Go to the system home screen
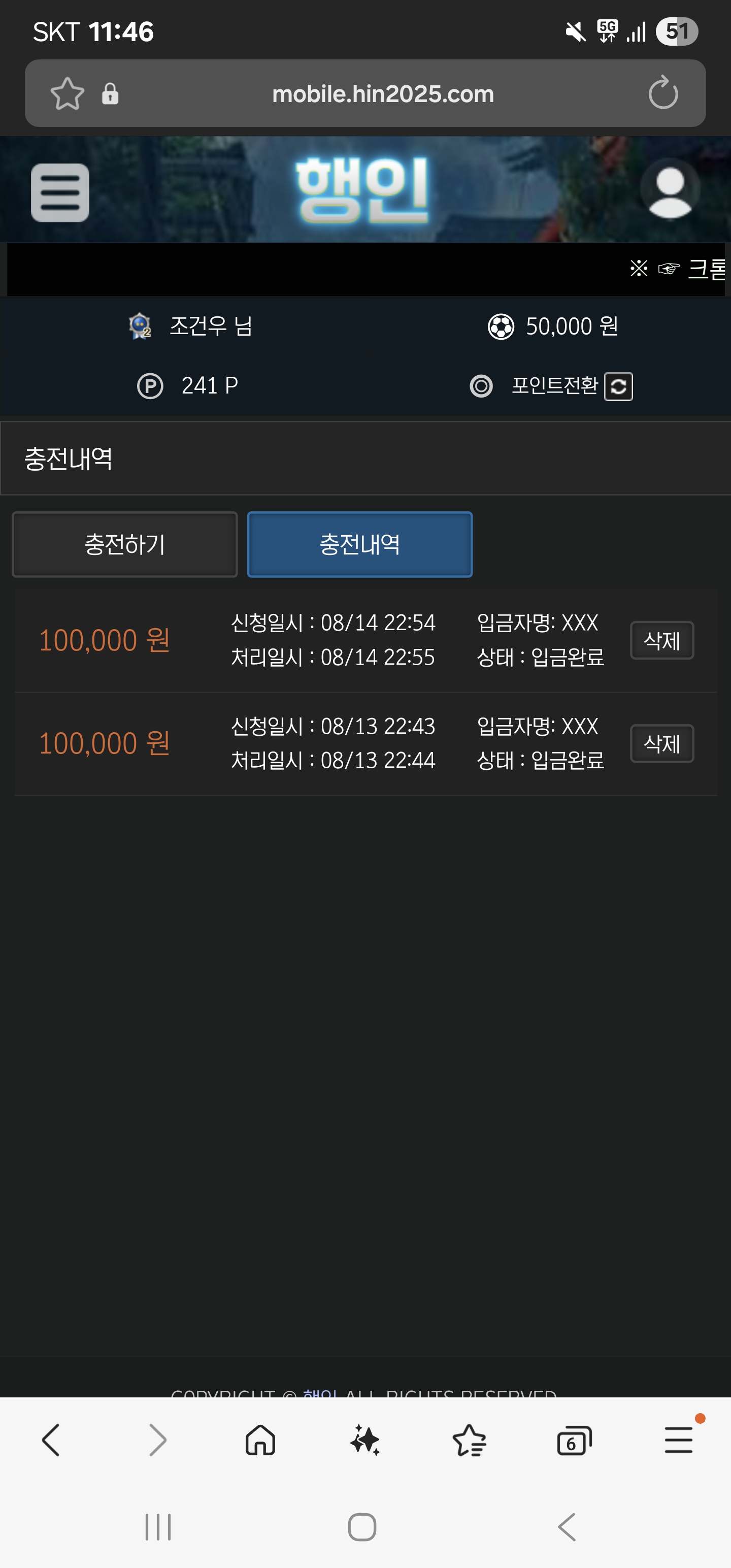The height and width of the screenshot is (1568, 731). (362, 1527)
